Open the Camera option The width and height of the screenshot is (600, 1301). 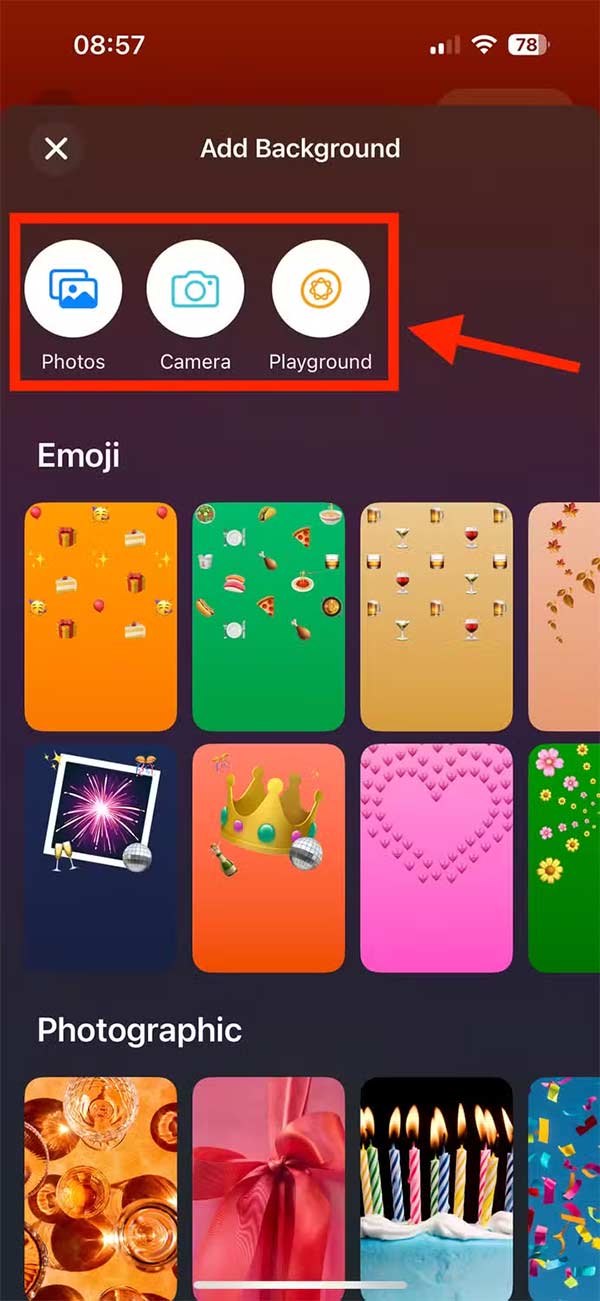[x=195, y=290]
